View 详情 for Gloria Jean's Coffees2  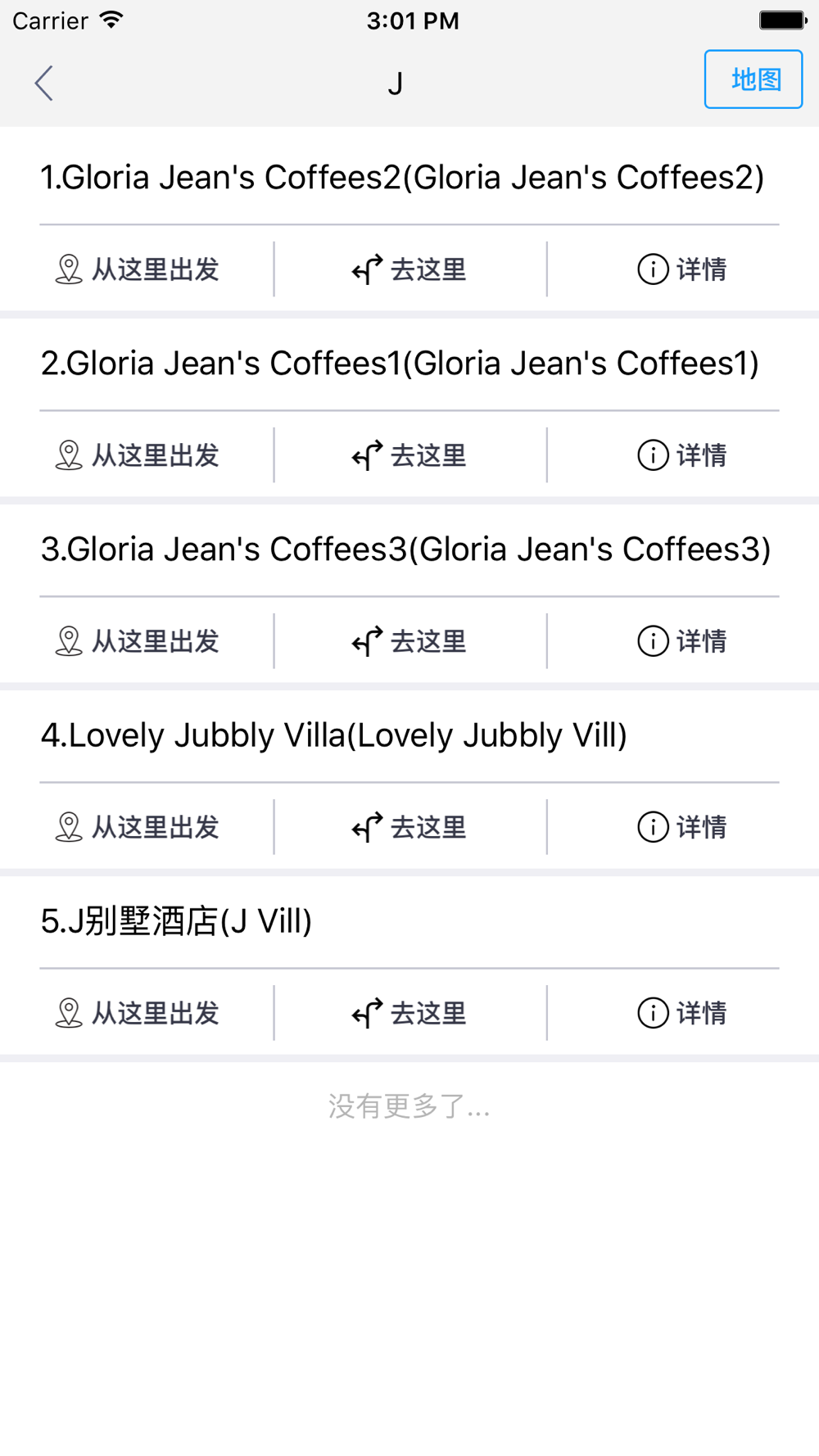(x=682, y=269)
